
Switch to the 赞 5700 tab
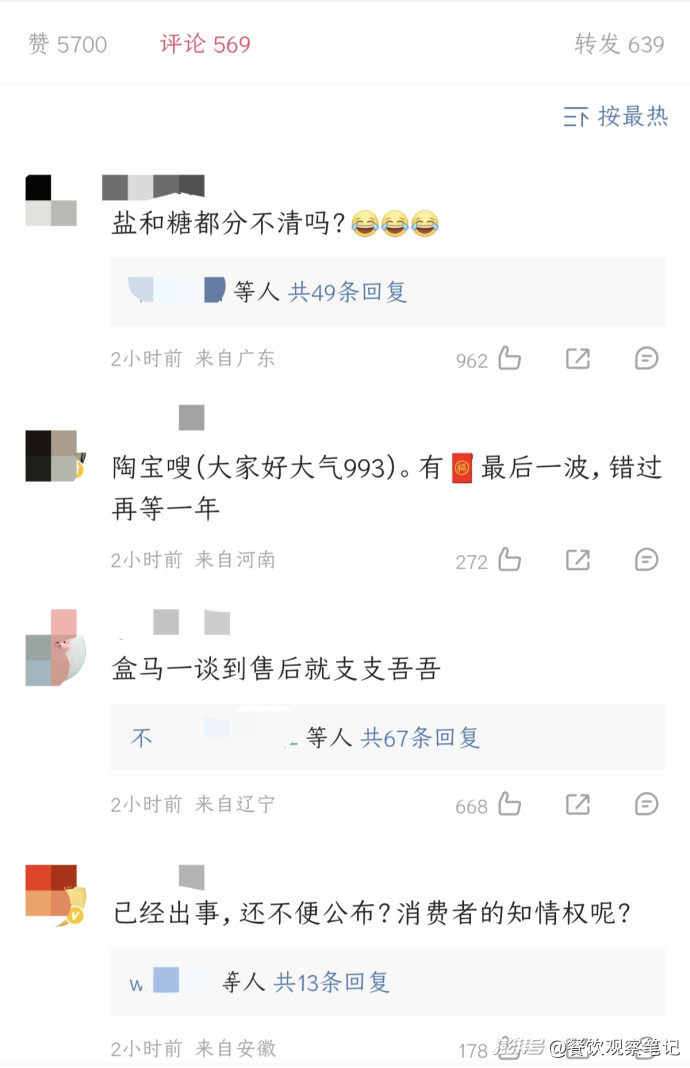click(x=67, y=44)
